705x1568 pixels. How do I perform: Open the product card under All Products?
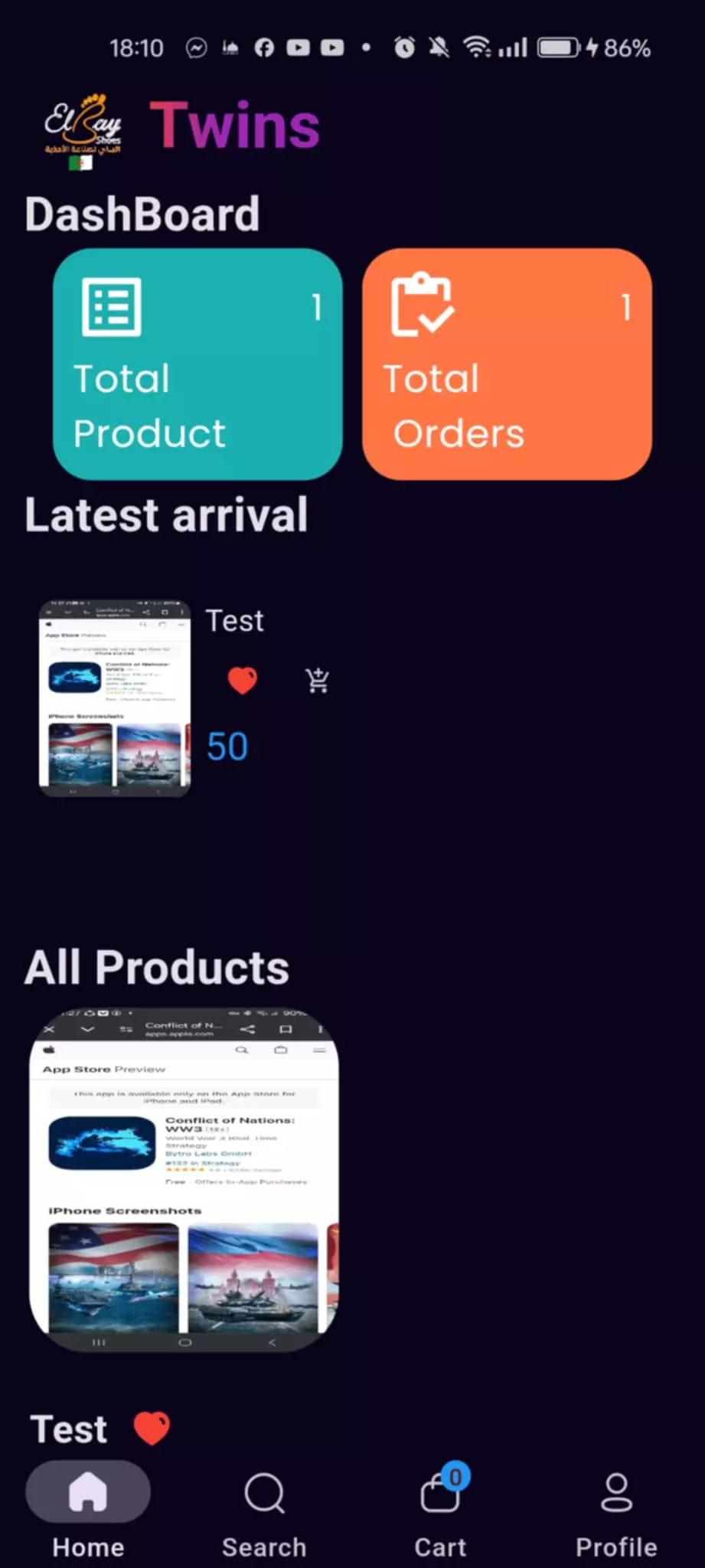[184, 1179]
